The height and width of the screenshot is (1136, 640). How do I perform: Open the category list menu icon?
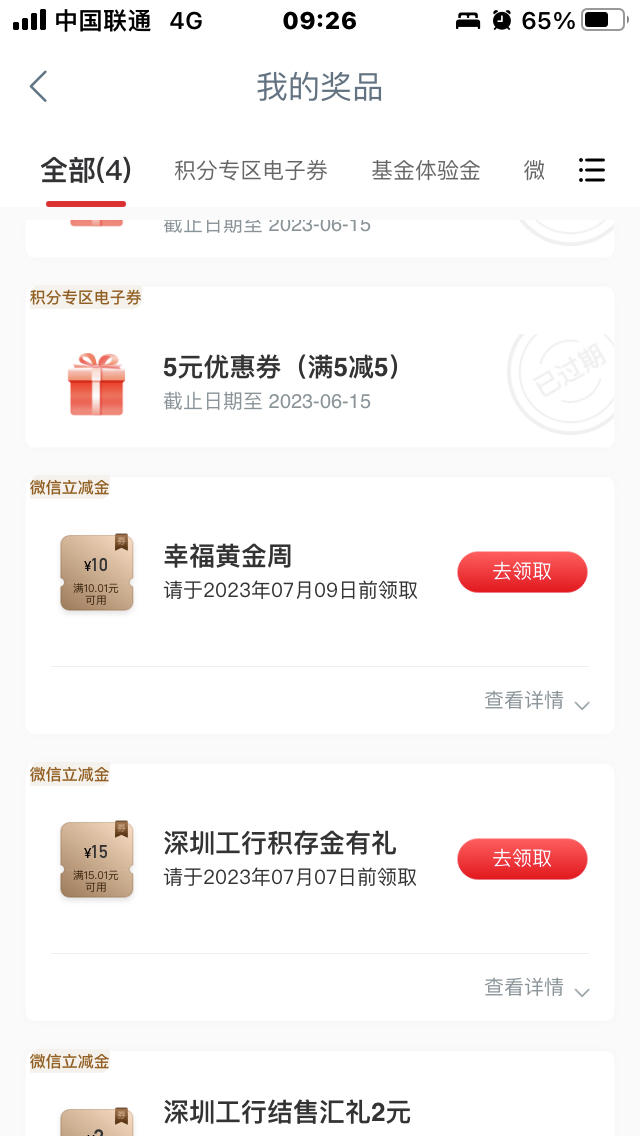591,170
